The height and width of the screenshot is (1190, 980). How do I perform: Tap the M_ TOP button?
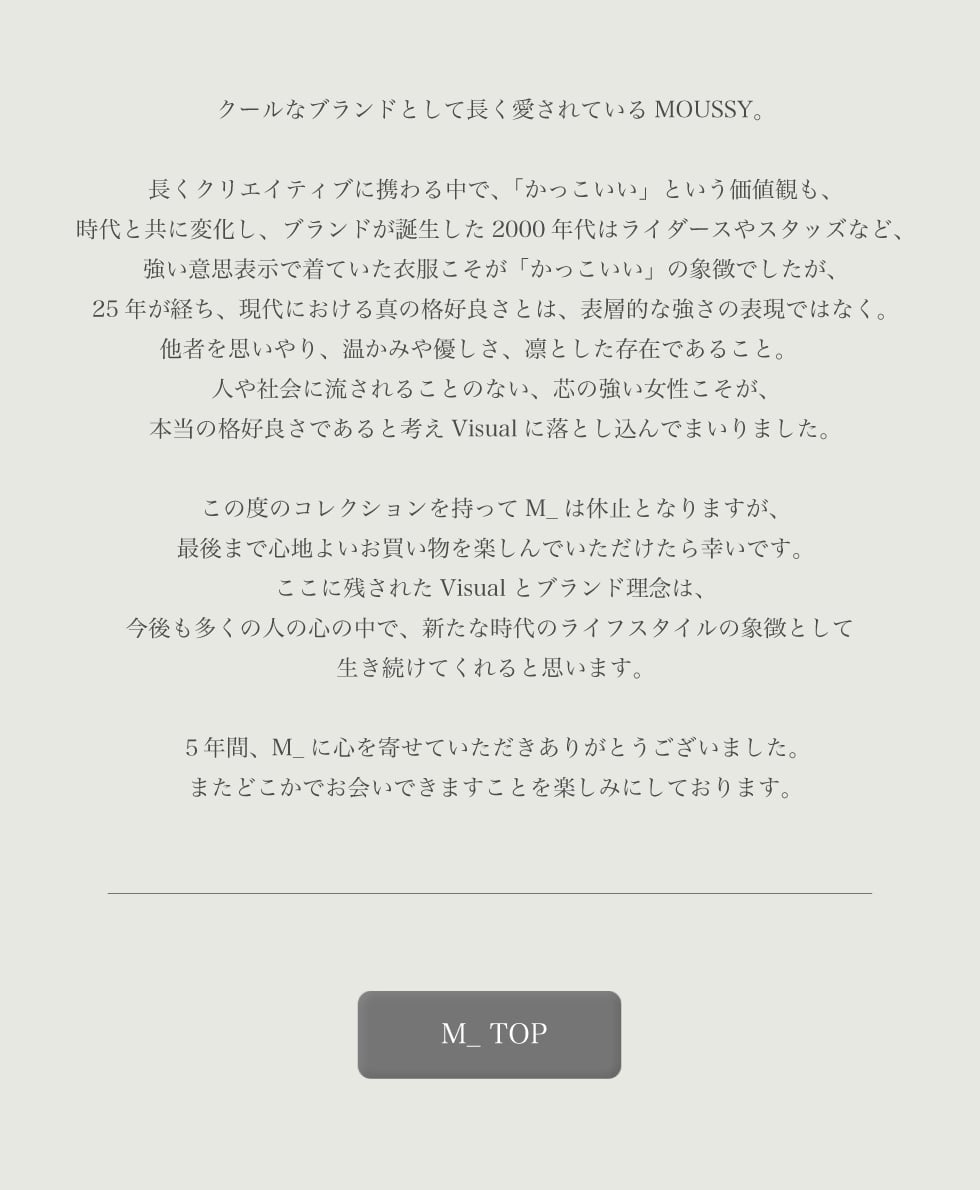pos(489,1034)
